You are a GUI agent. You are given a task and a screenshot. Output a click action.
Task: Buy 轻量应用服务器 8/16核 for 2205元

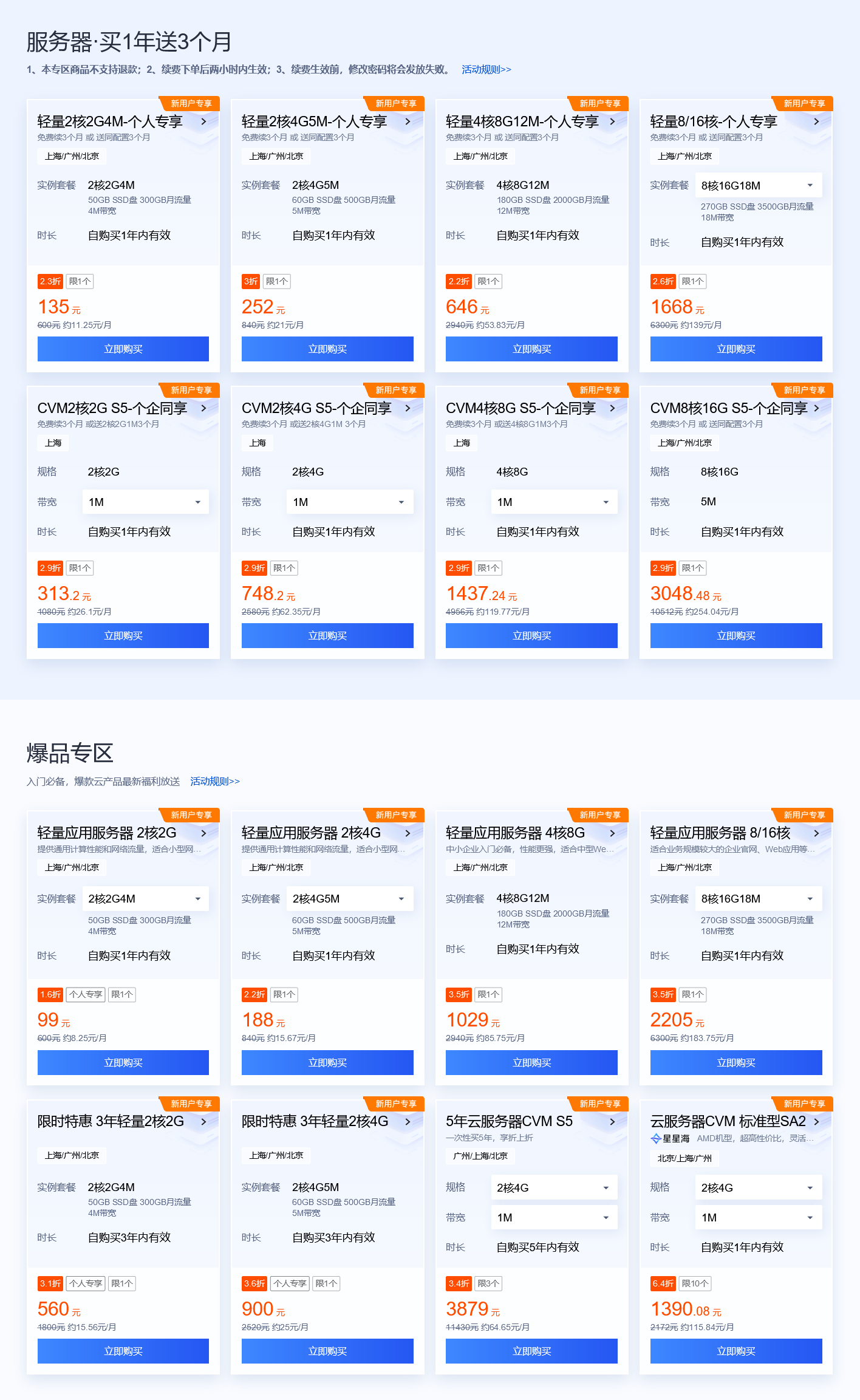pos(735,1063)
